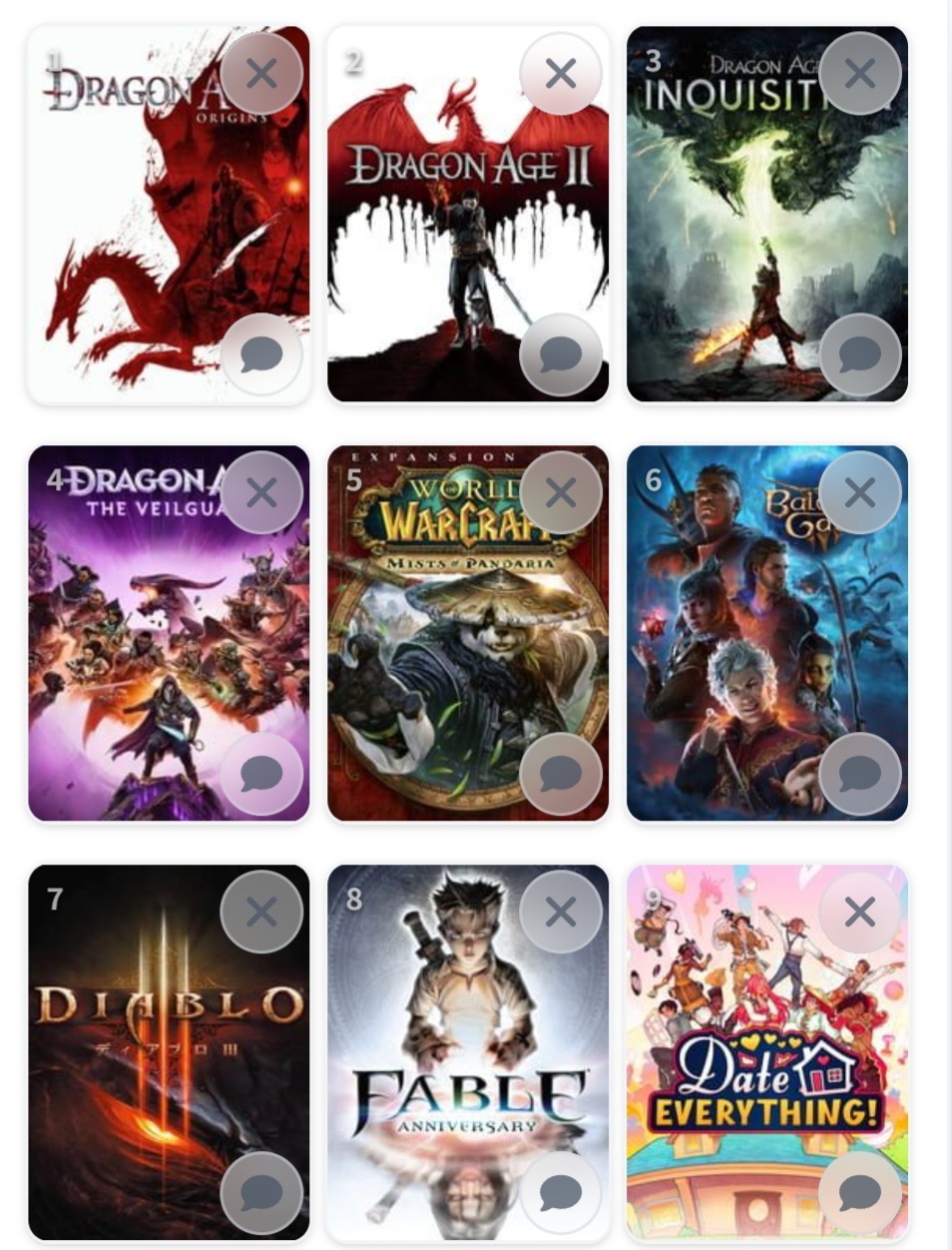Open comment for Dragon Age The Veilguard
The image size is (952, 1250).
pos(261,774)
